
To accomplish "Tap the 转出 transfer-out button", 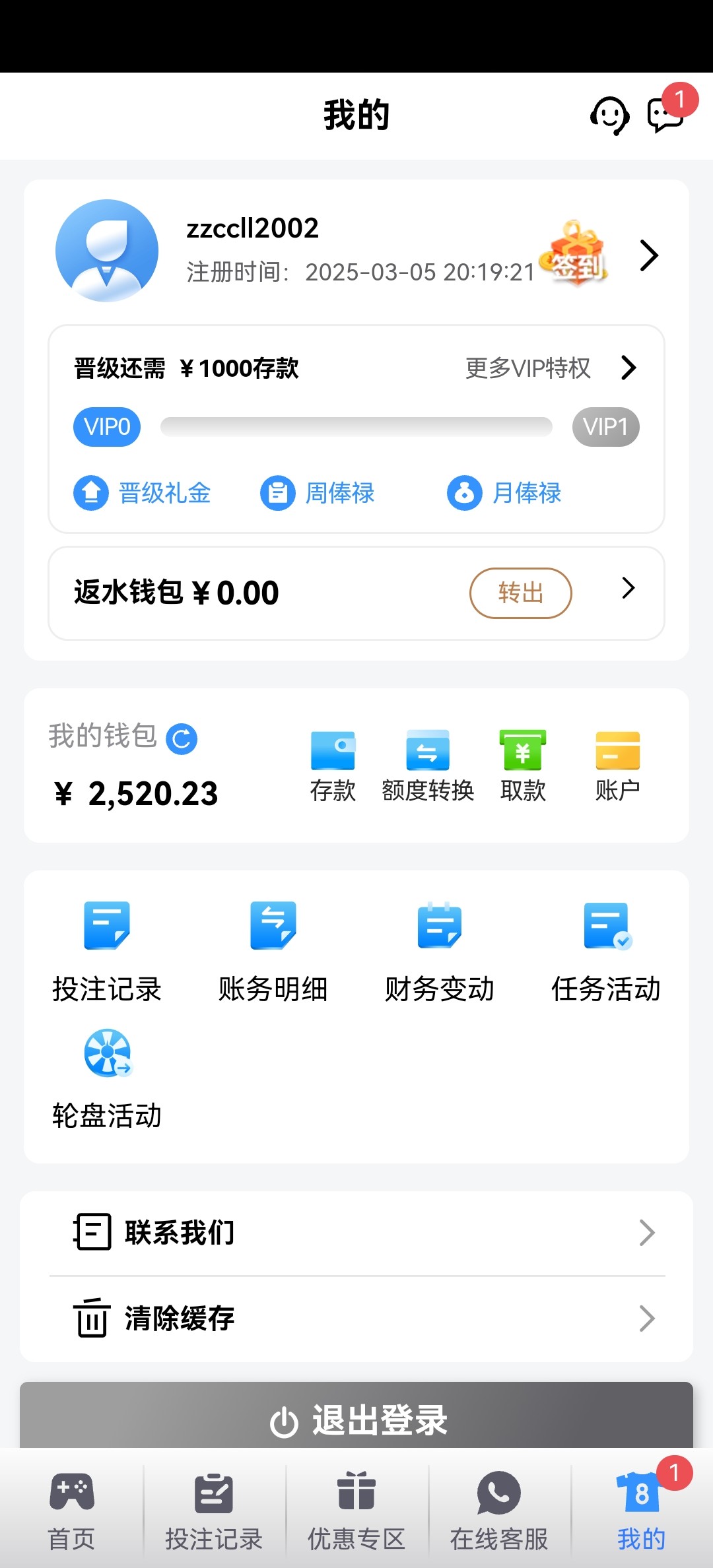I will [x=520, y=593].
